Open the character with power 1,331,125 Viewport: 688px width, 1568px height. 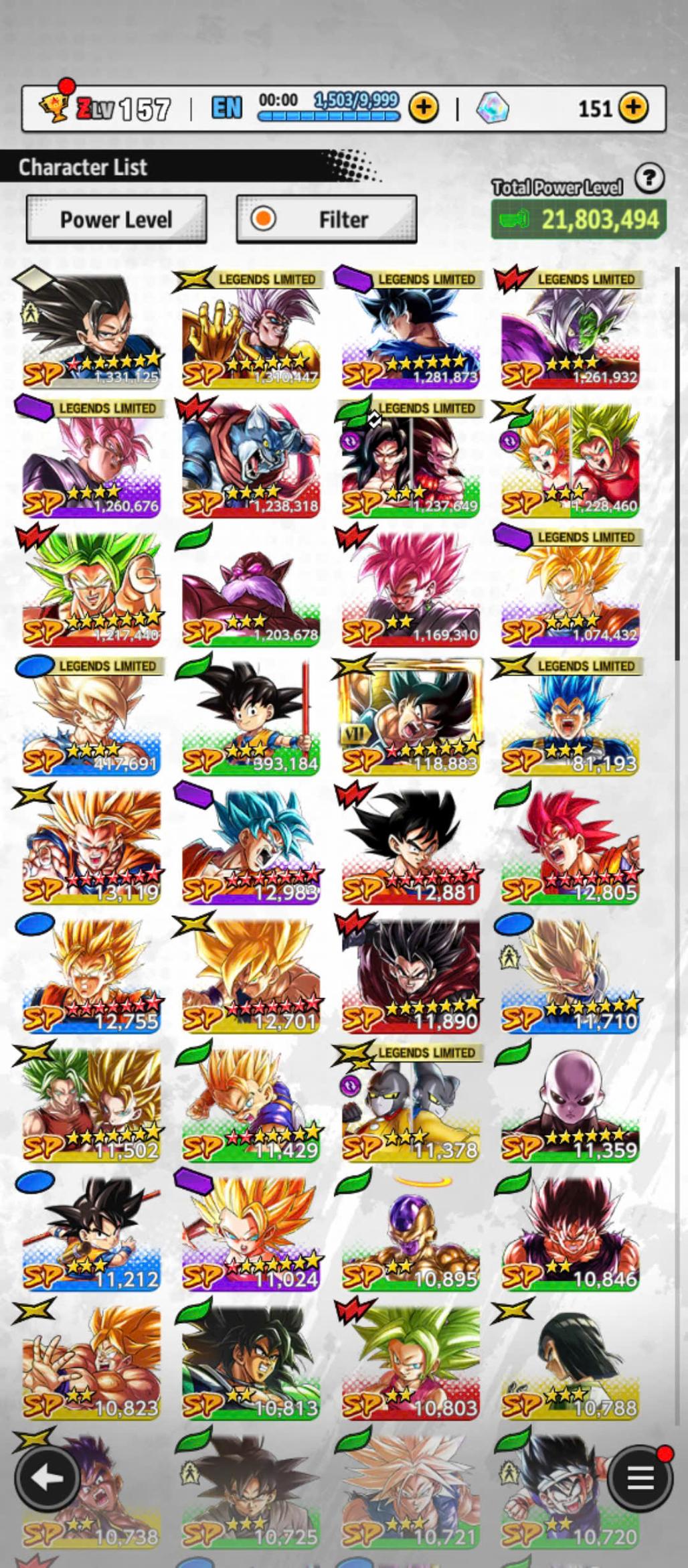tap(92, 329)
